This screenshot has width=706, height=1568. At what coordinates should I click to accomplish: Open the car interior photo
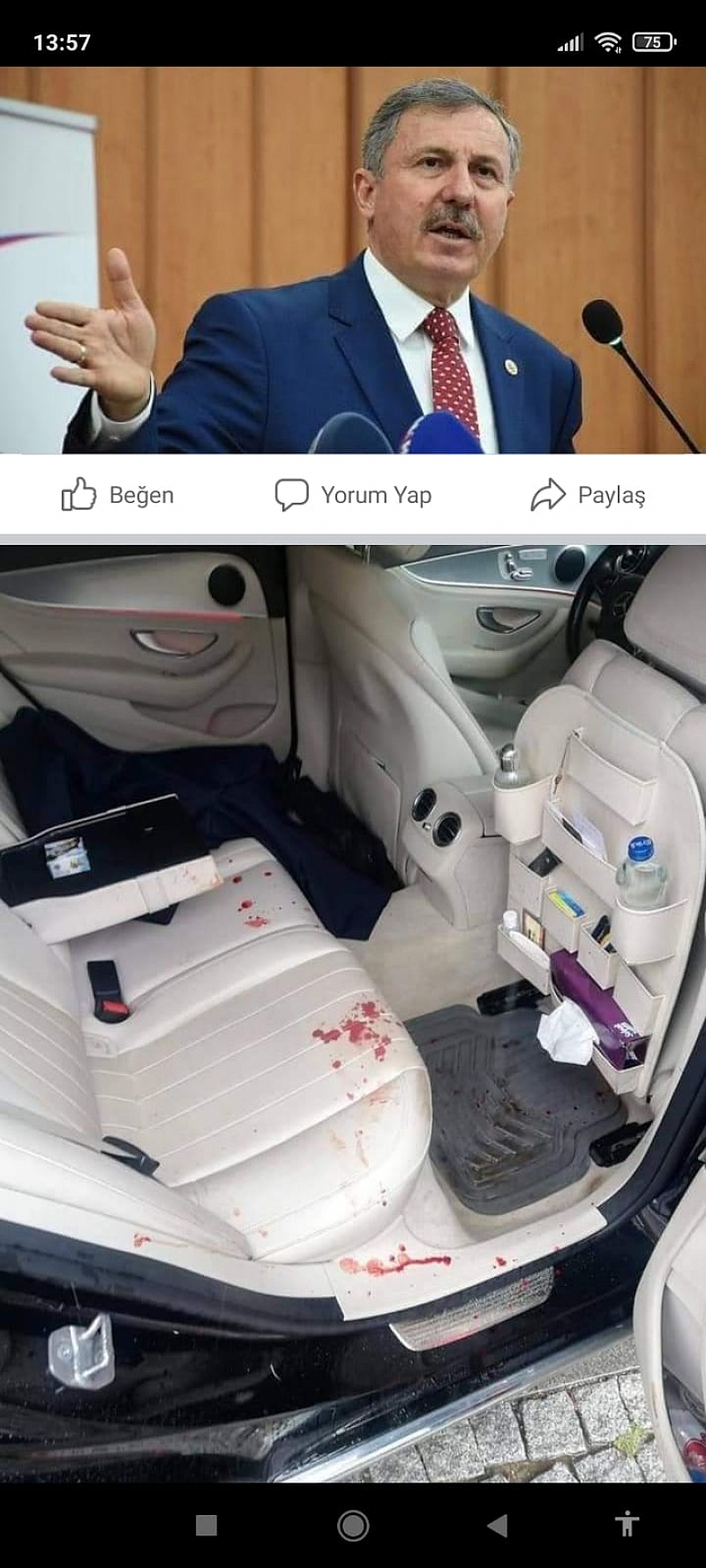(353, 1013)
